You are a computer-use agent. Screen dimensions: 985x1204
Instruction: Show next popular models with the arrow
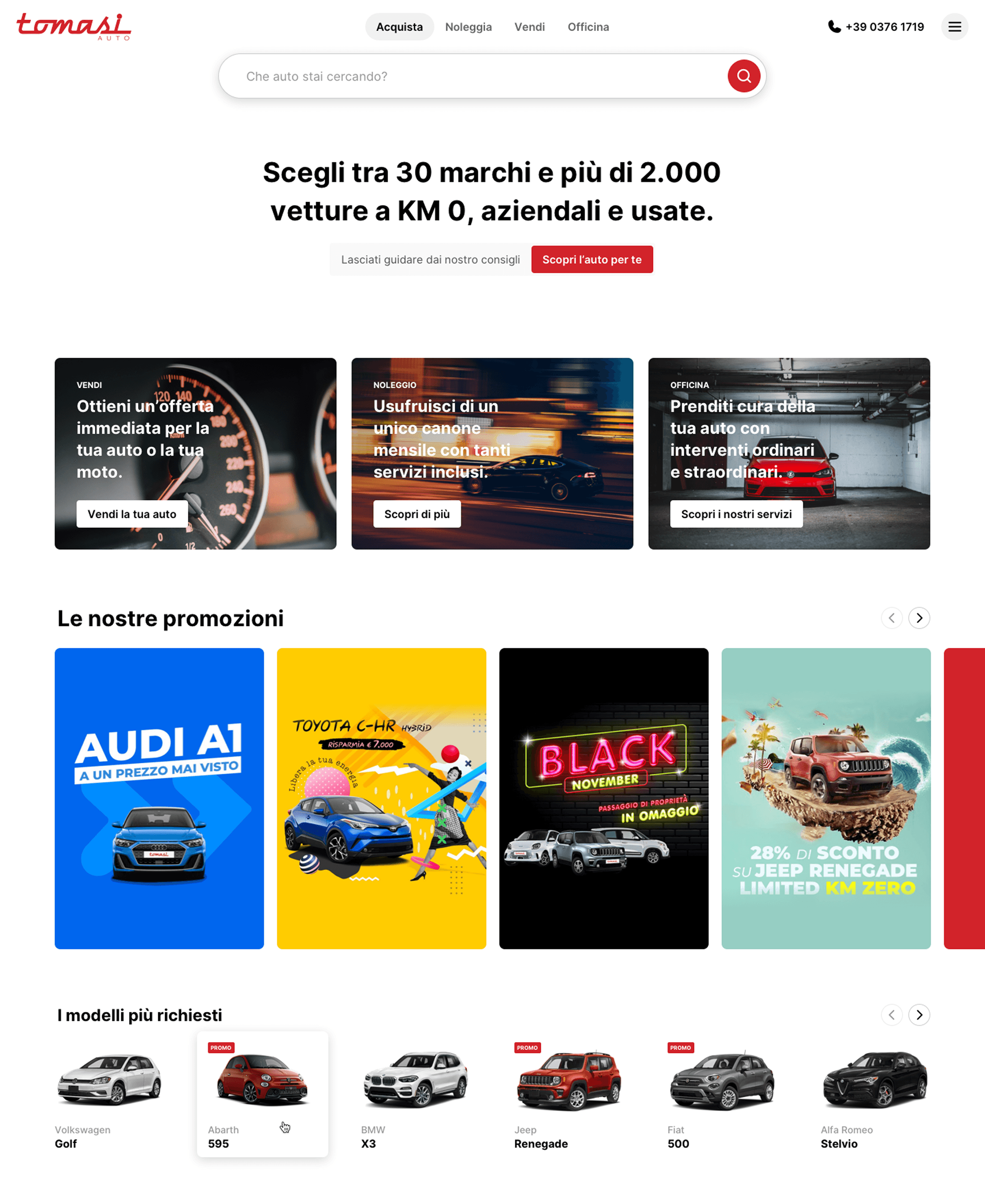(x=918, y=1014)
